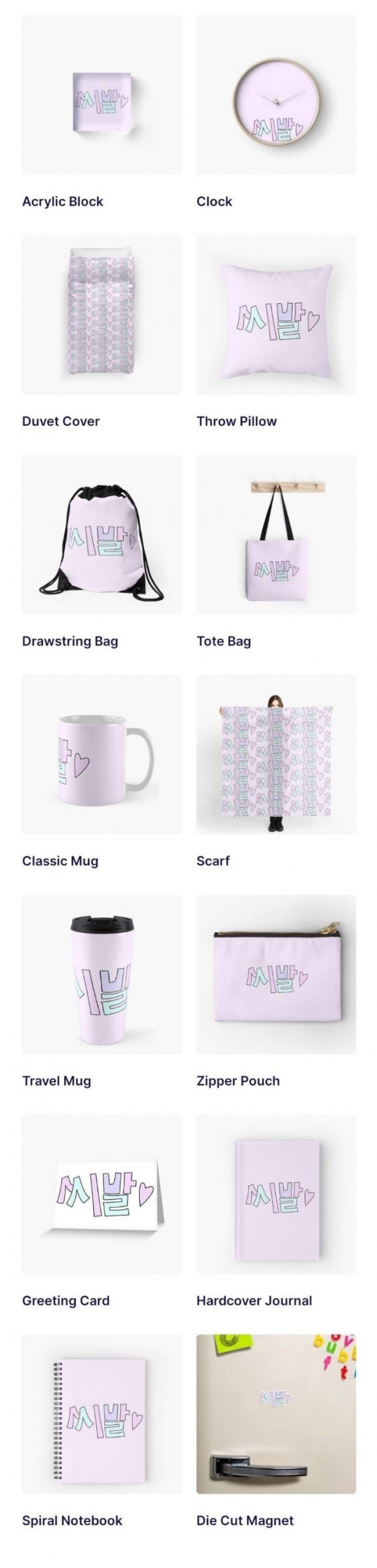Open the Classic Mug product
This screenshot has height=1568, width=377.
[102, 755]
